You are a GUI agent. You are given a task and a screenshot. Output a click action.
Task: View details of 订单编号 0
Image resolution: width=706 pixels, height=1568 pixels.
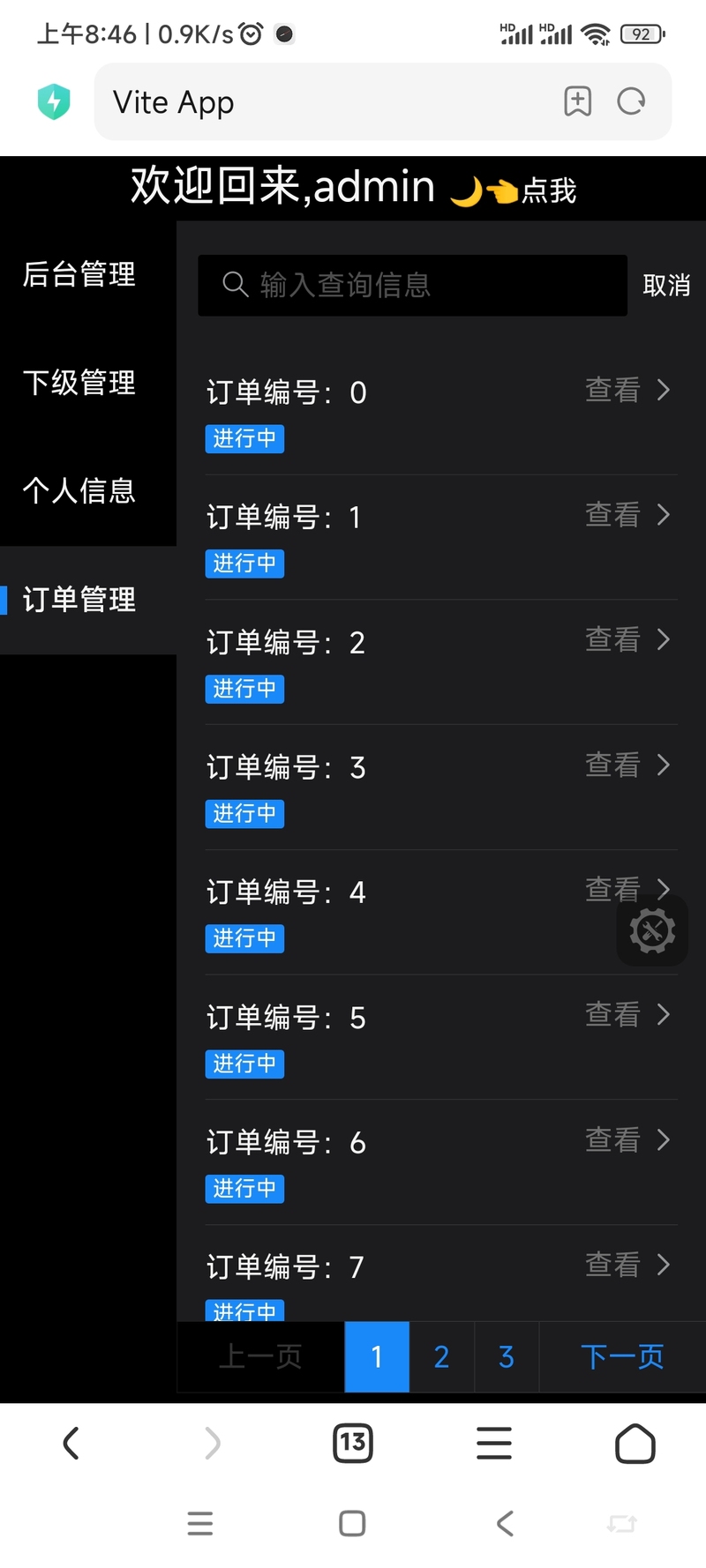point(627,390)
